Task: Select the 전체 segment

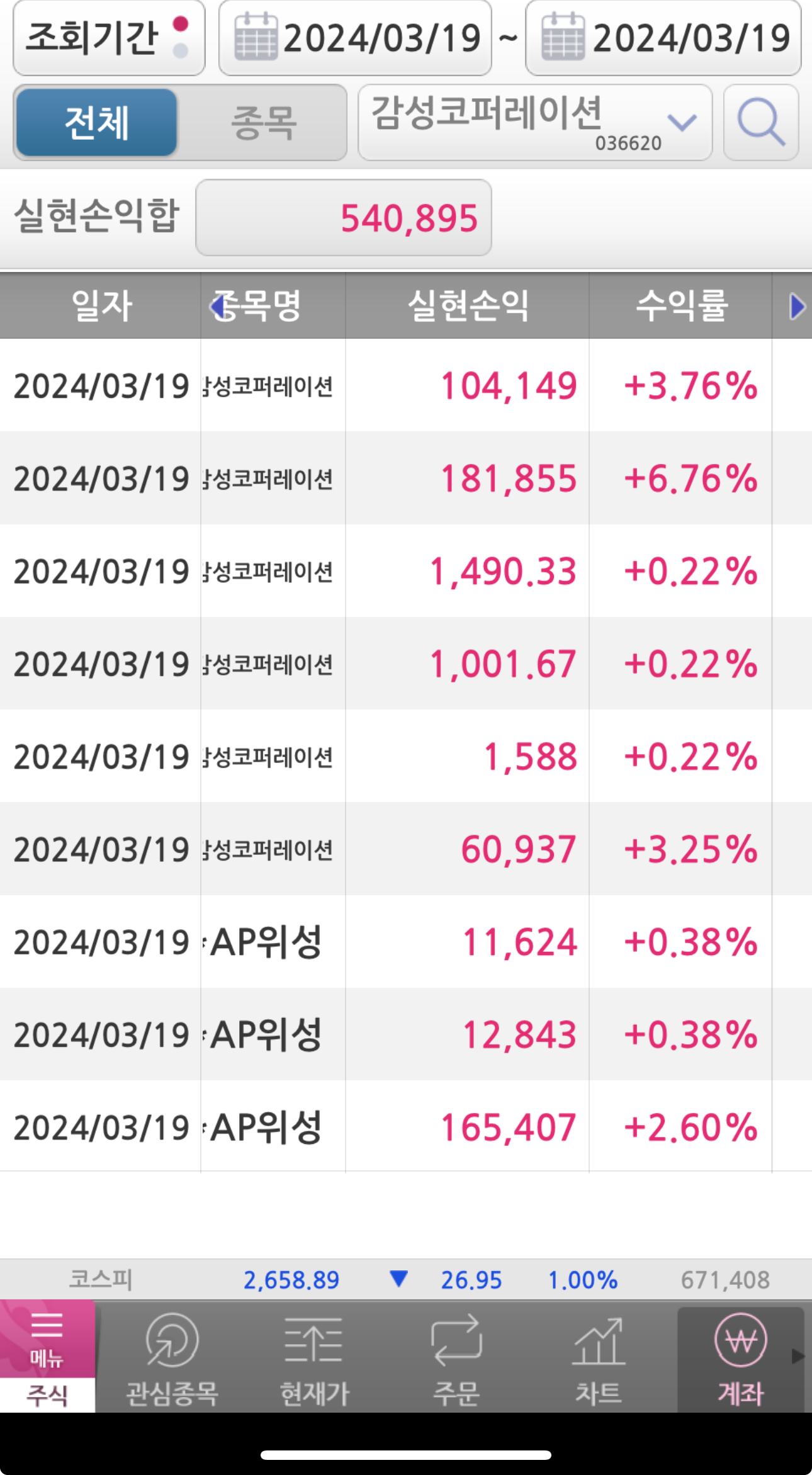Action: [x=96, y=122]
